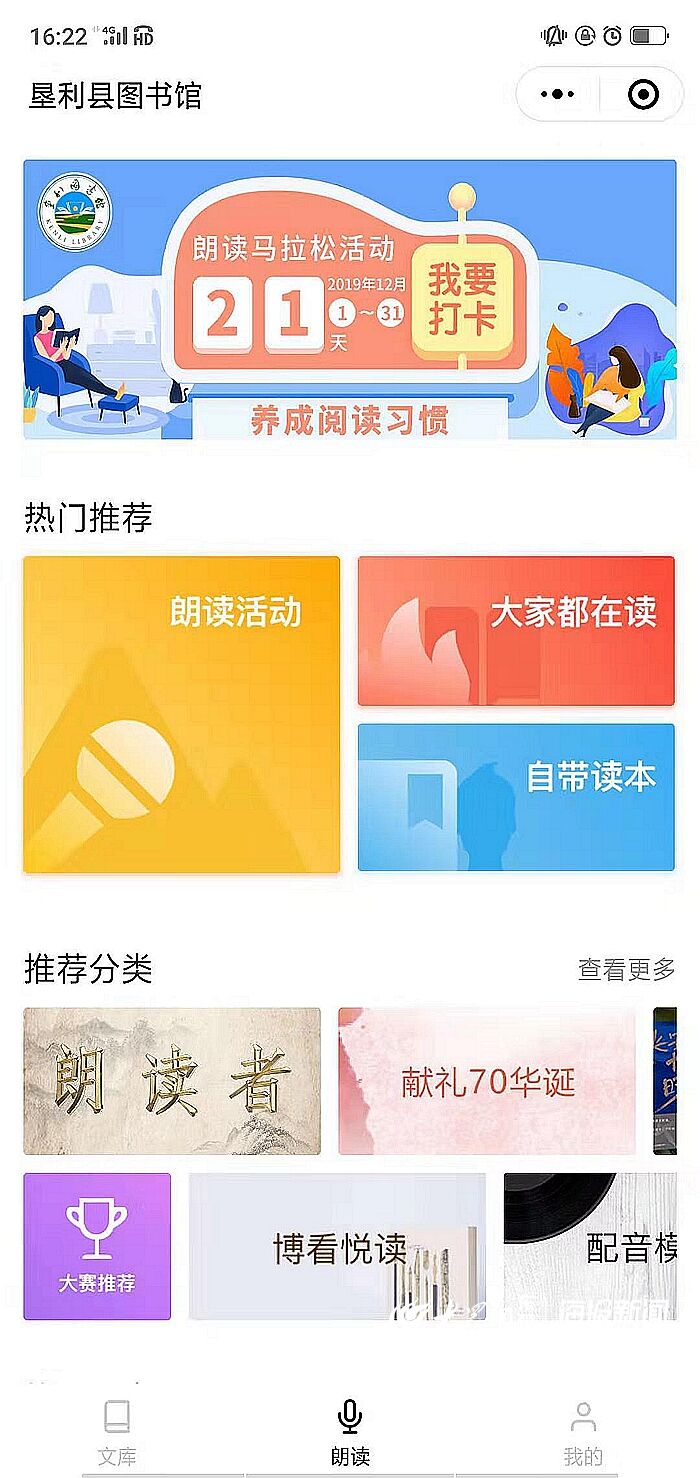Open the 朗读者 category
The image size is (700, 1478).
point(172,1081)
